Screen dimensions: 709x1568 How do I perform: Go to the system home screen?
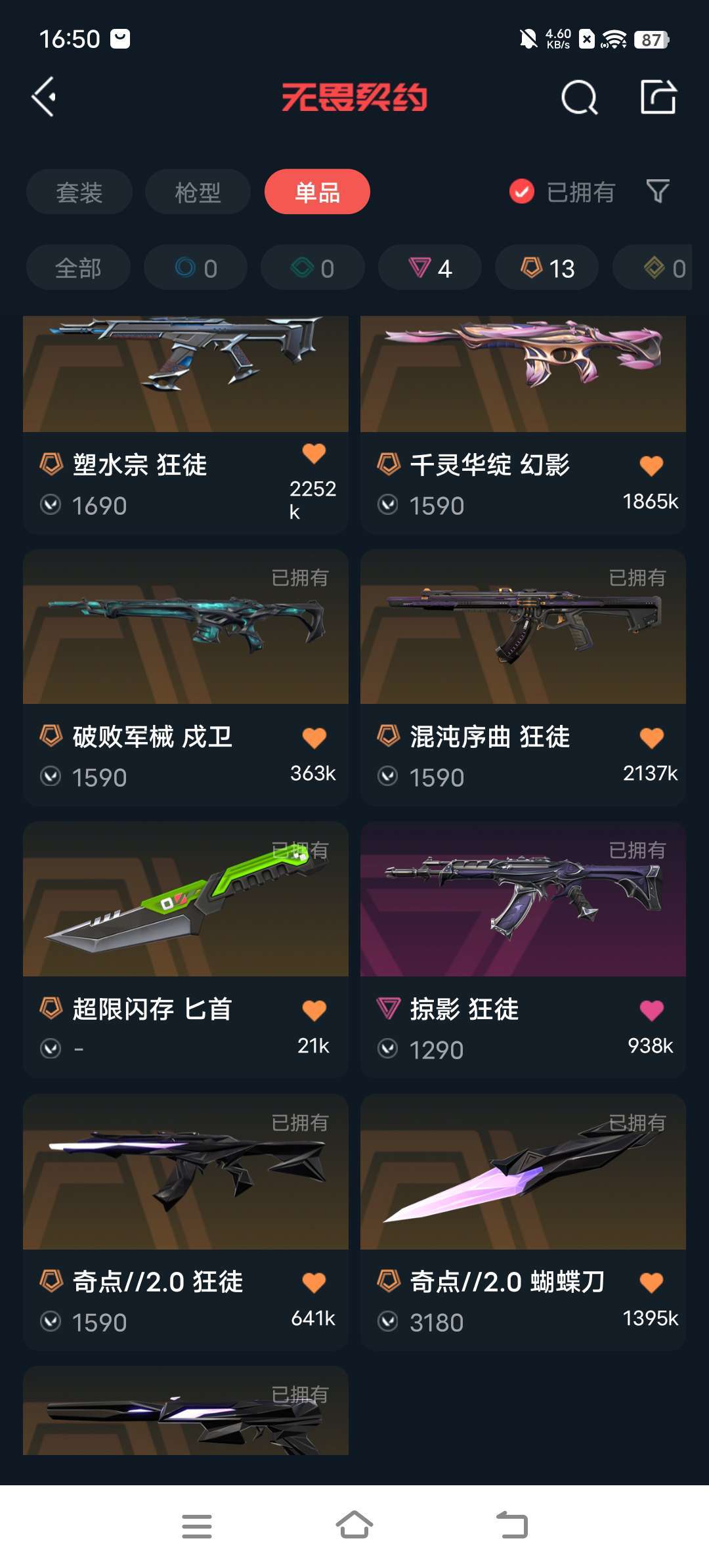click(354, 1525)
